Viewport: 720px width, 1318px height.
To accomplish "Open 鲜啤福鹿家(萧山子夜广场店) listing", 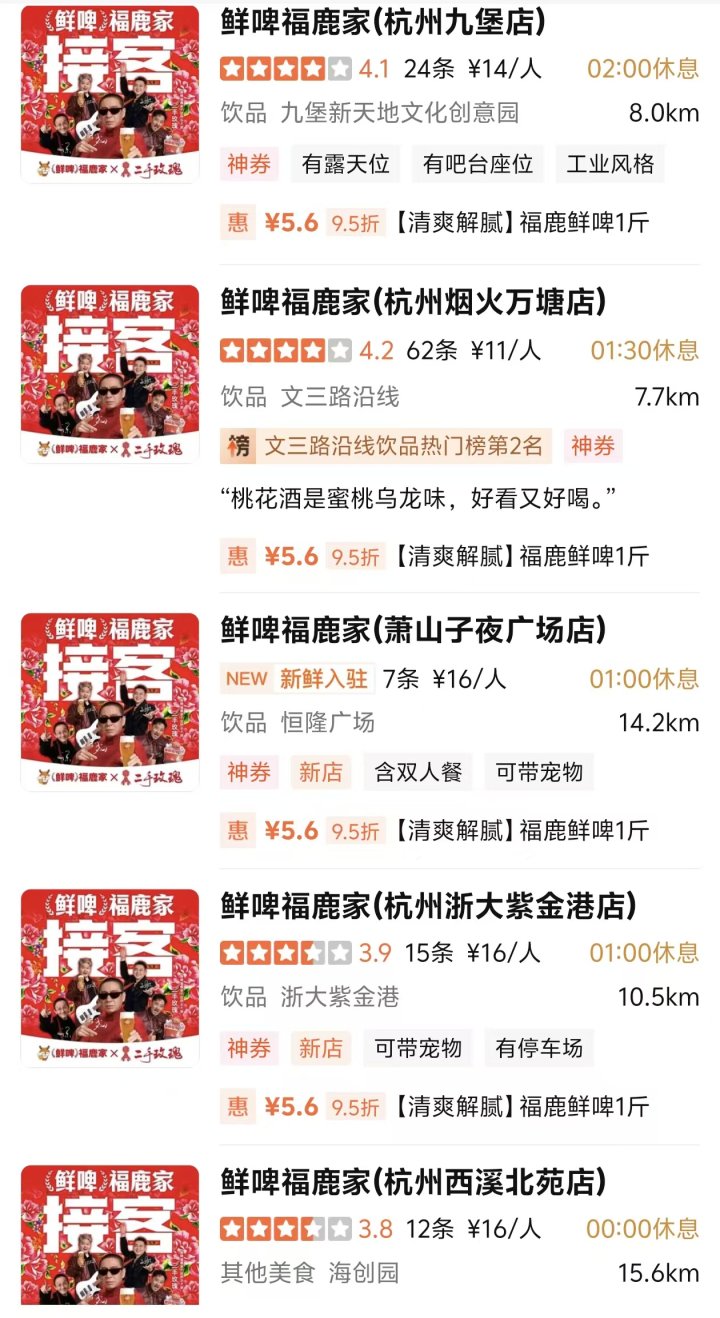I will (x=413, y=630).
